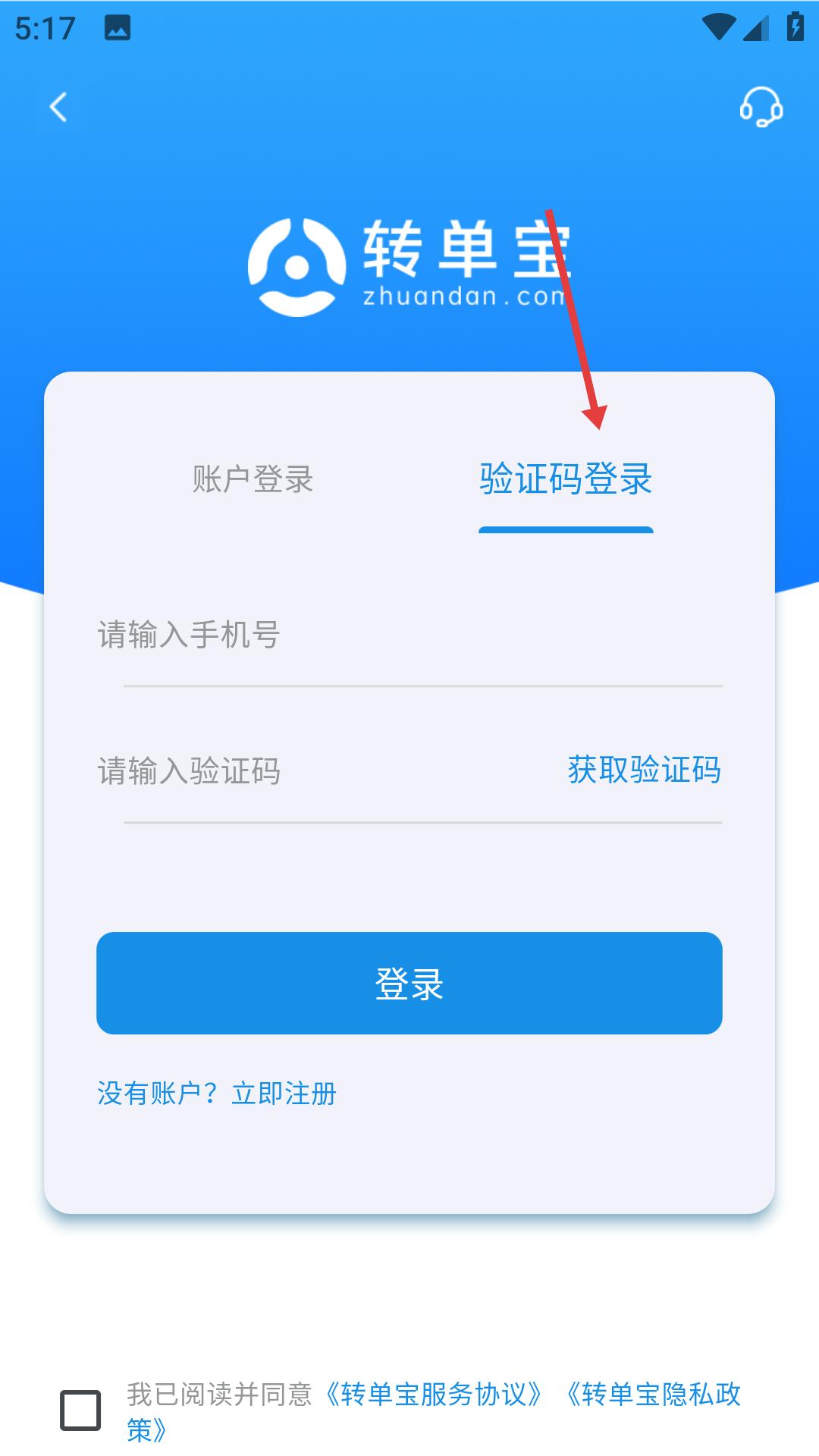Open the 立即注册 registration link
819x1456 pixels.
284,1094
